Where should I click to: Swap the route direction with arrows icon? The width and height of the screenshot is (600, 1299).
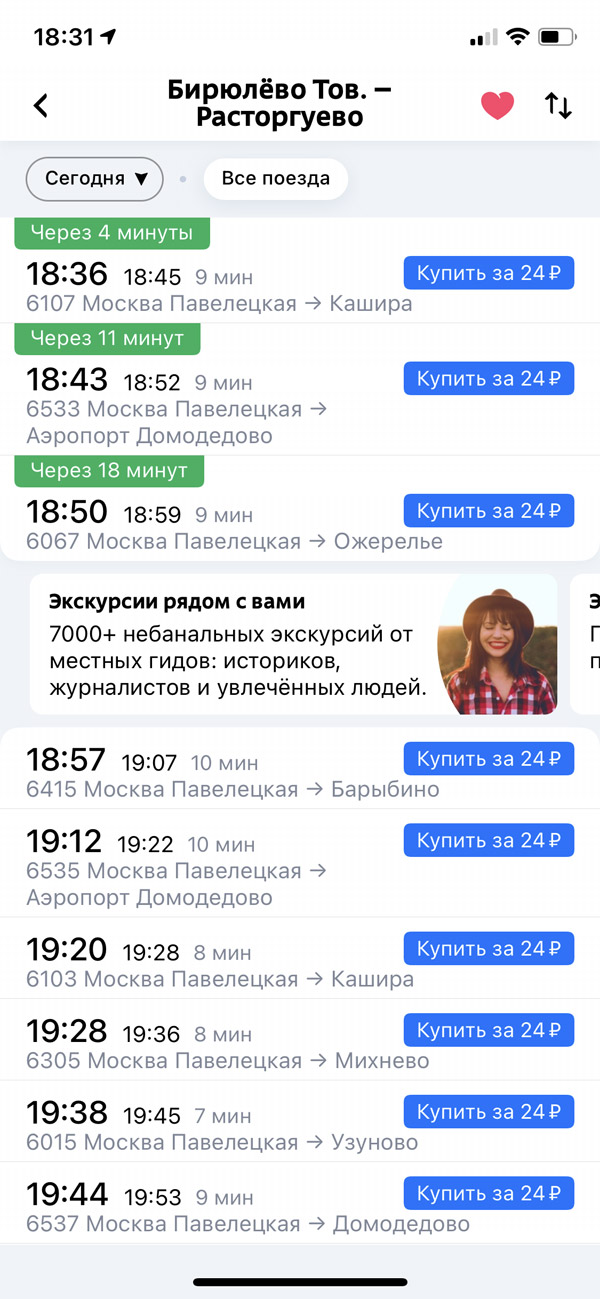coord(558,105)
